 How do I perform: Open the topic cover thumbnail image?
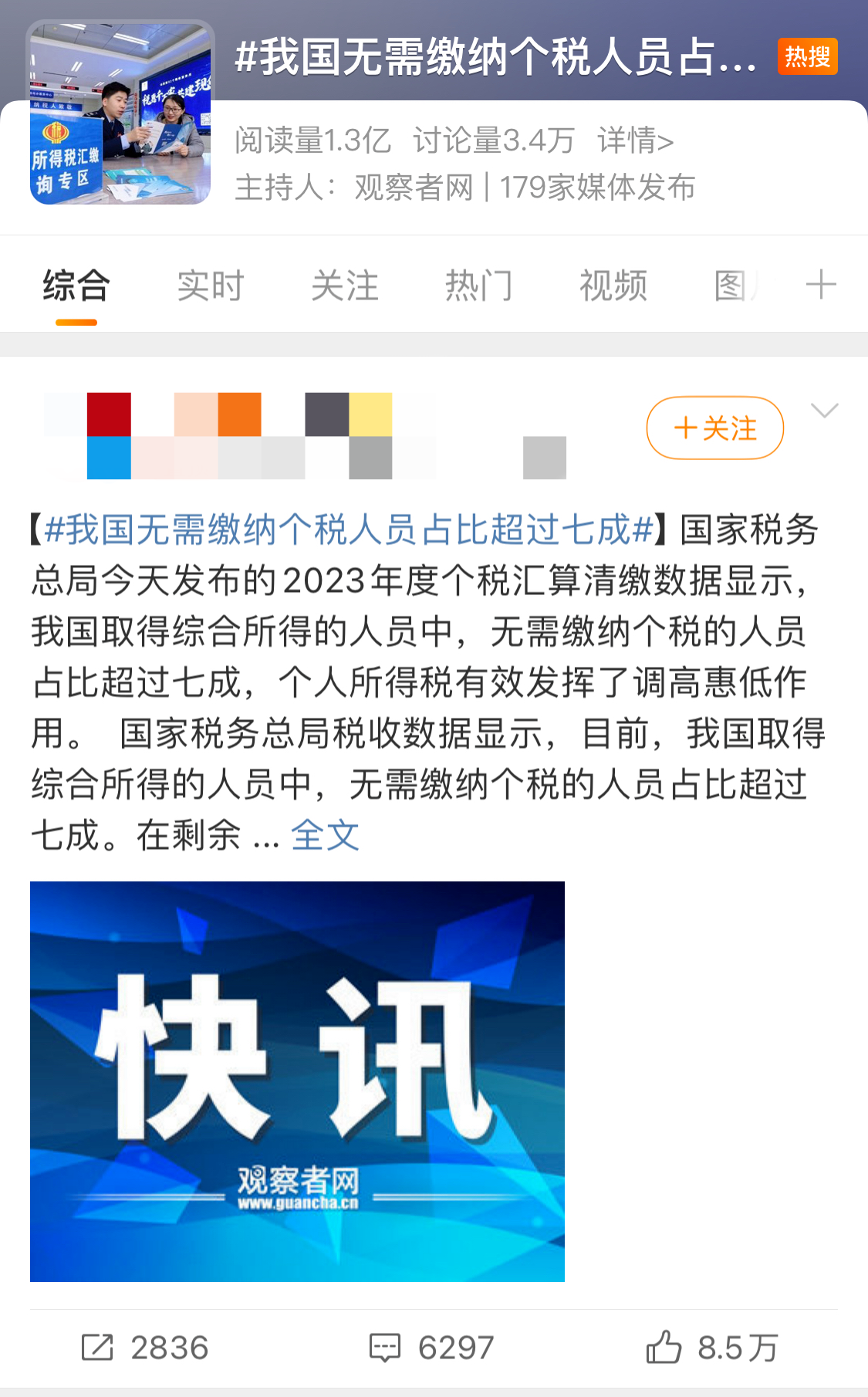point(120,113)
